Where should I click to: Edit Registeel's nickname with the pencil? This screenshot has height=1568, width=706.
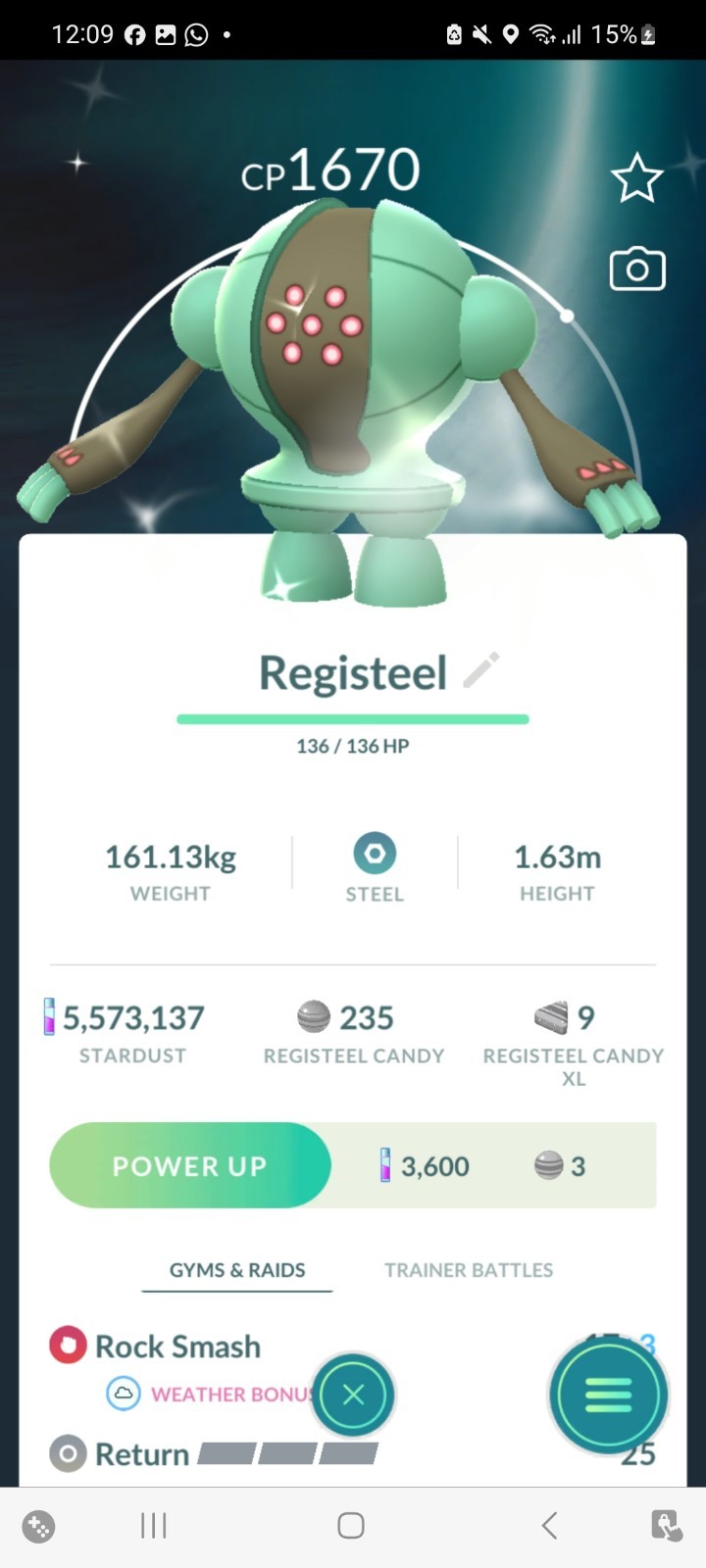[481, 671]
